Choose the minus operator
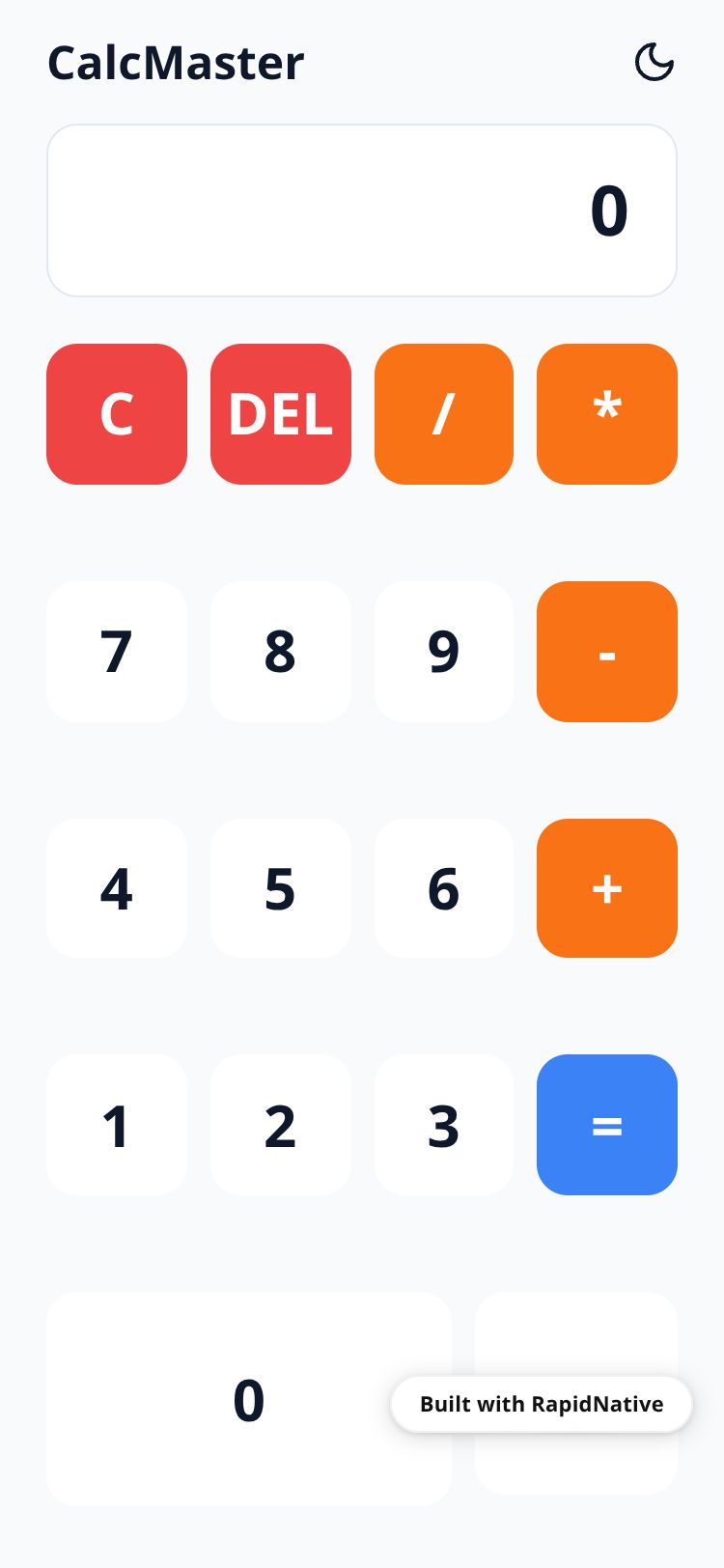Screen dimensions: 724x1568 [x=607, y=652]
